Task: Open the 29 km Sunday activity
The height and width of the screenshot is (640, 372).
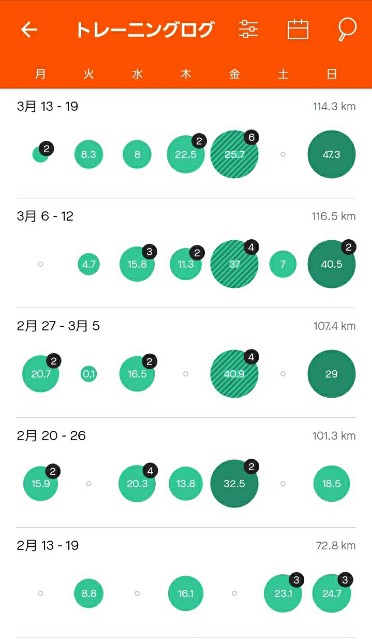Action: (x=332, y=374)
